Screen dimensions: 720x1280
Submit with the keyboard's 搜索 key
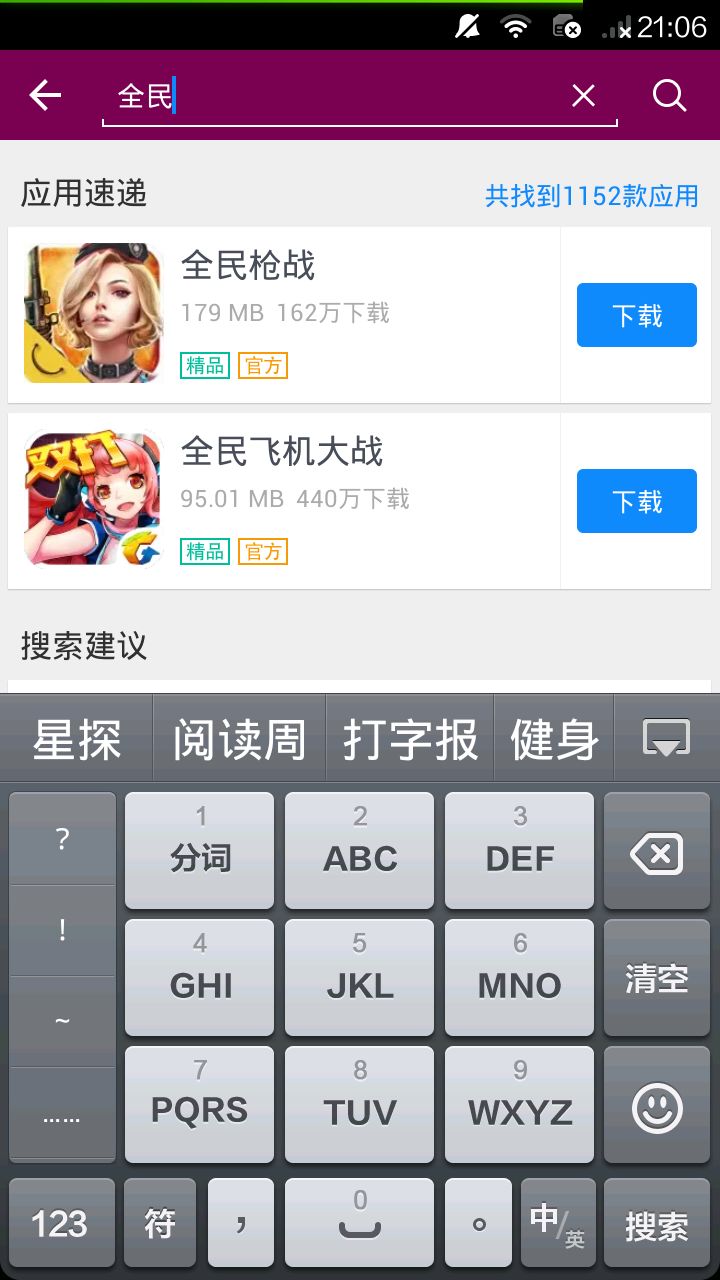656,1225
